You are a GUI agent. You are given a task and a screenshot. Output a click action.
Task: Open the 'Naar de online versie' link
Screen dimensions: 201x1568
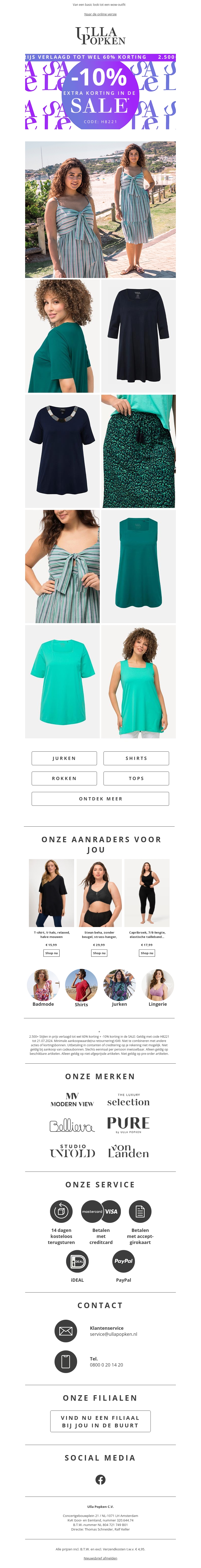pyautogui.click(x=100, y=14)
